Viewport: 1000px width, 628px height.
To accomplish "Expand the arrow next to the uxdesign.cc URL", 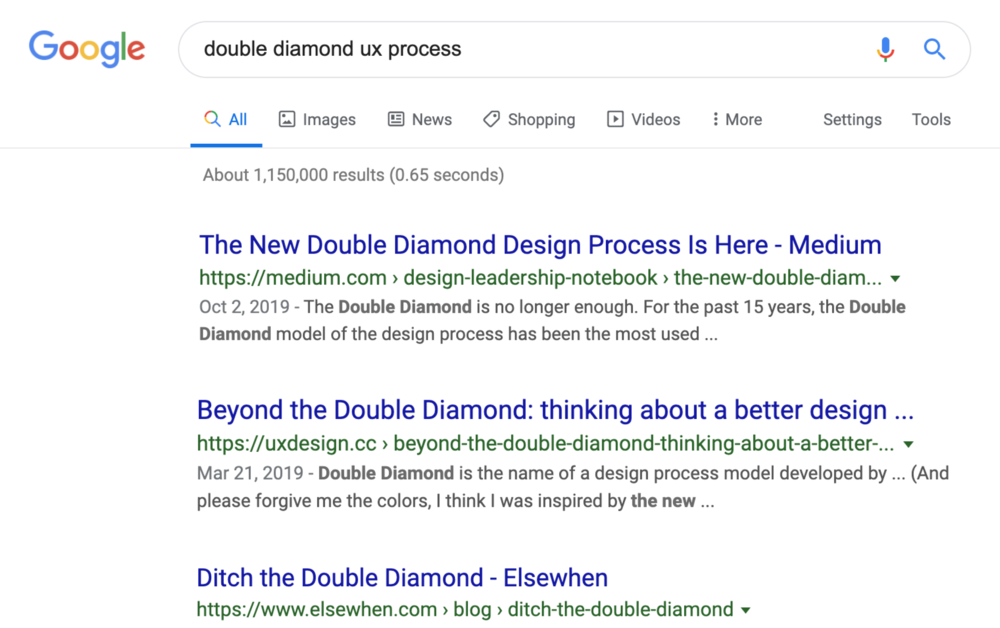I will (909, 444).
